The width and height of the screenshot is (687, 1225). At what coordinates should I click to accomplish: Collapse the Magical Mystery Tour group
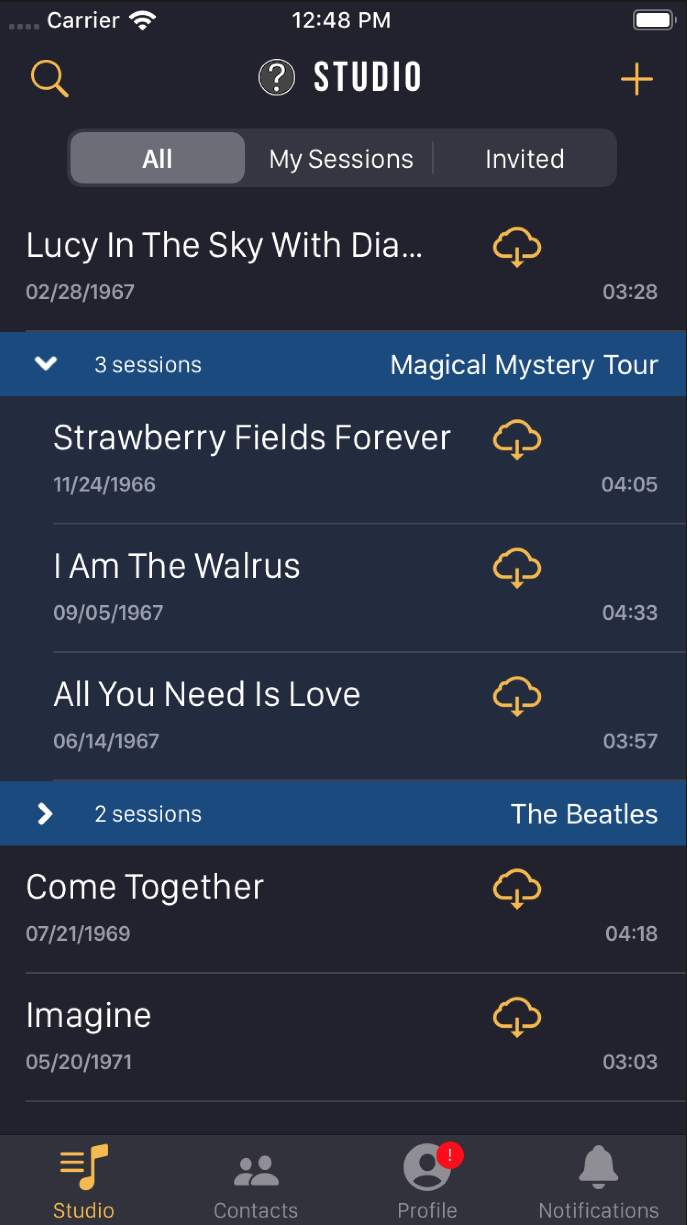coord(46,365)
